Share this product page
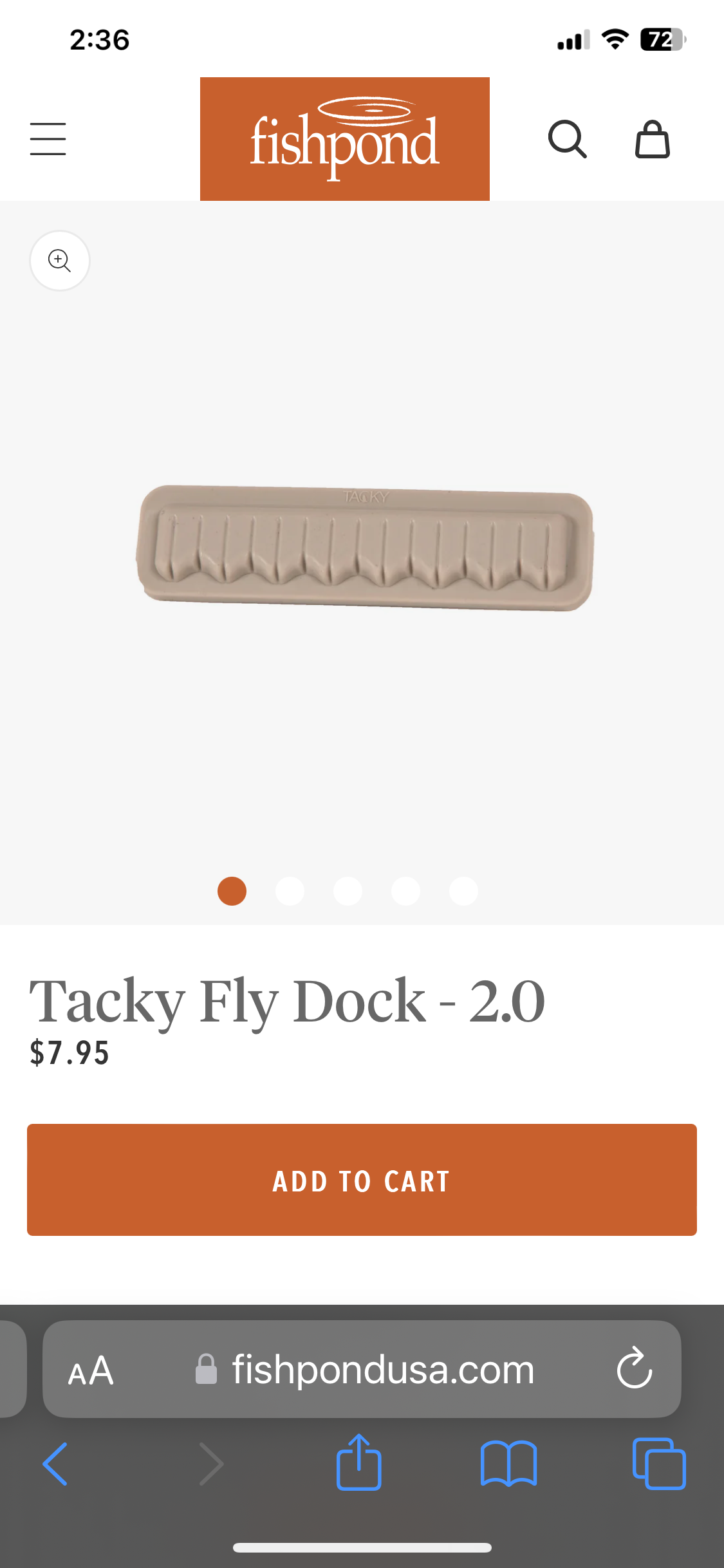Viewport: 724px width, 1568px height. click(x=358, y=1462)
